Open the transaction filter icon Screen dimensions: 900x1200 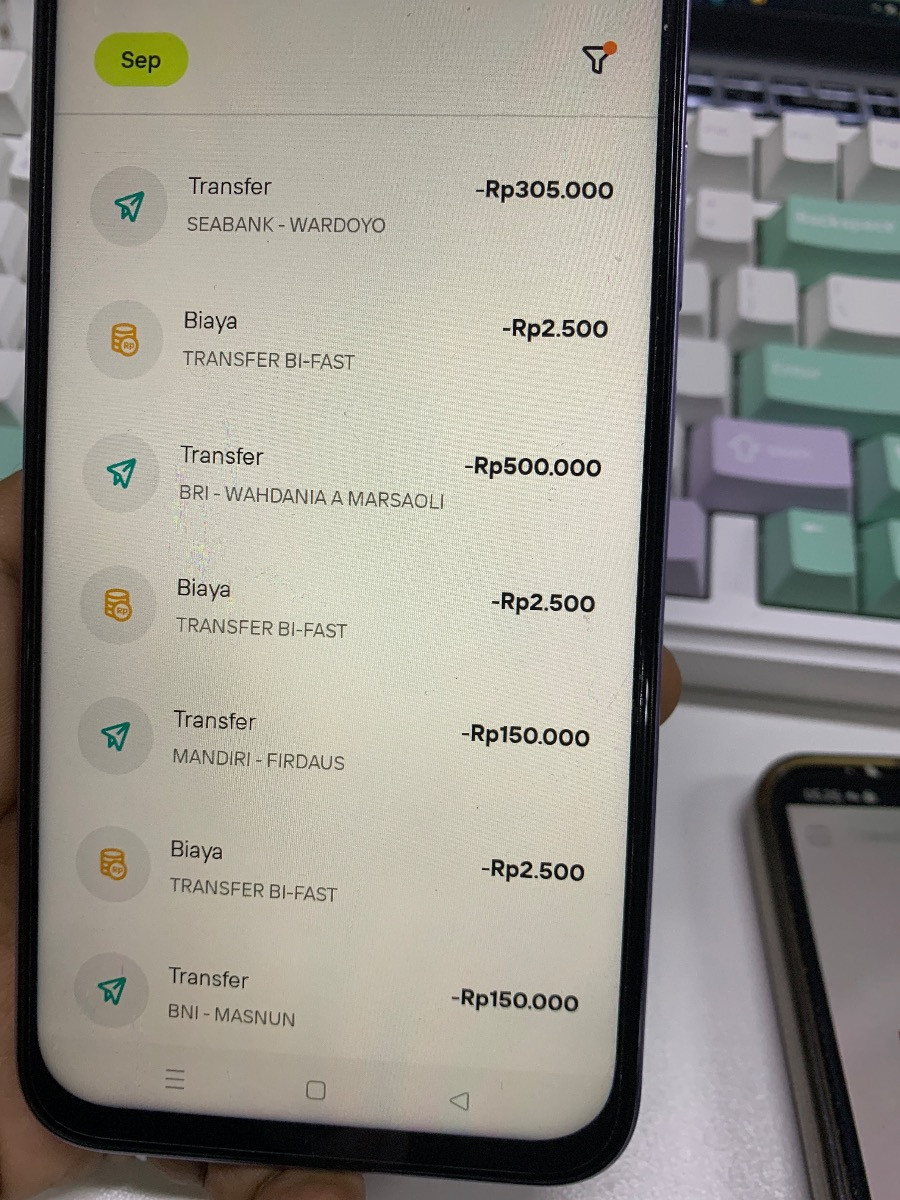coord(597,59)
